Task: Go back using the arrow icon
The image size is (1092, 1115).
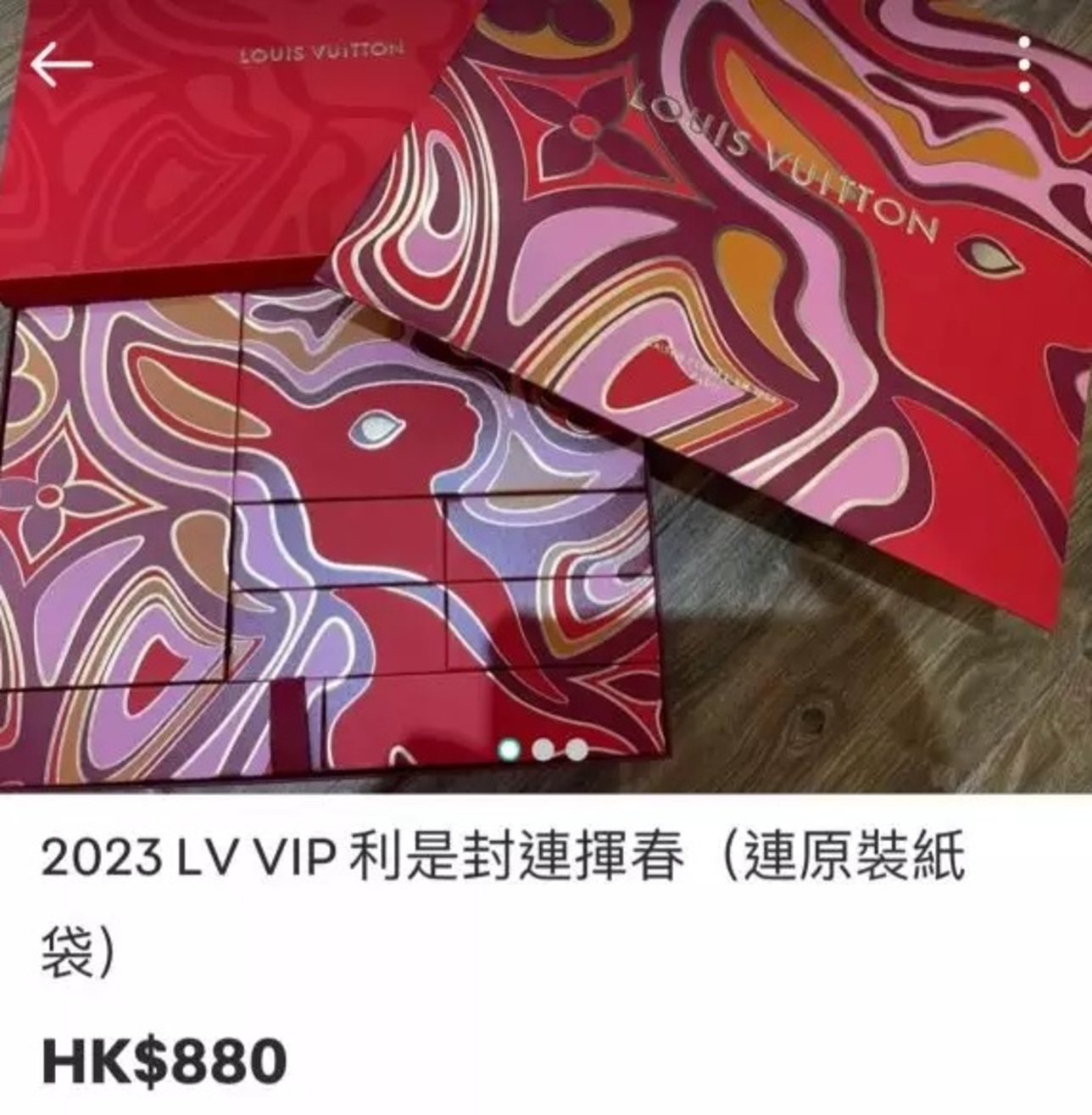Action: (60, 64)
